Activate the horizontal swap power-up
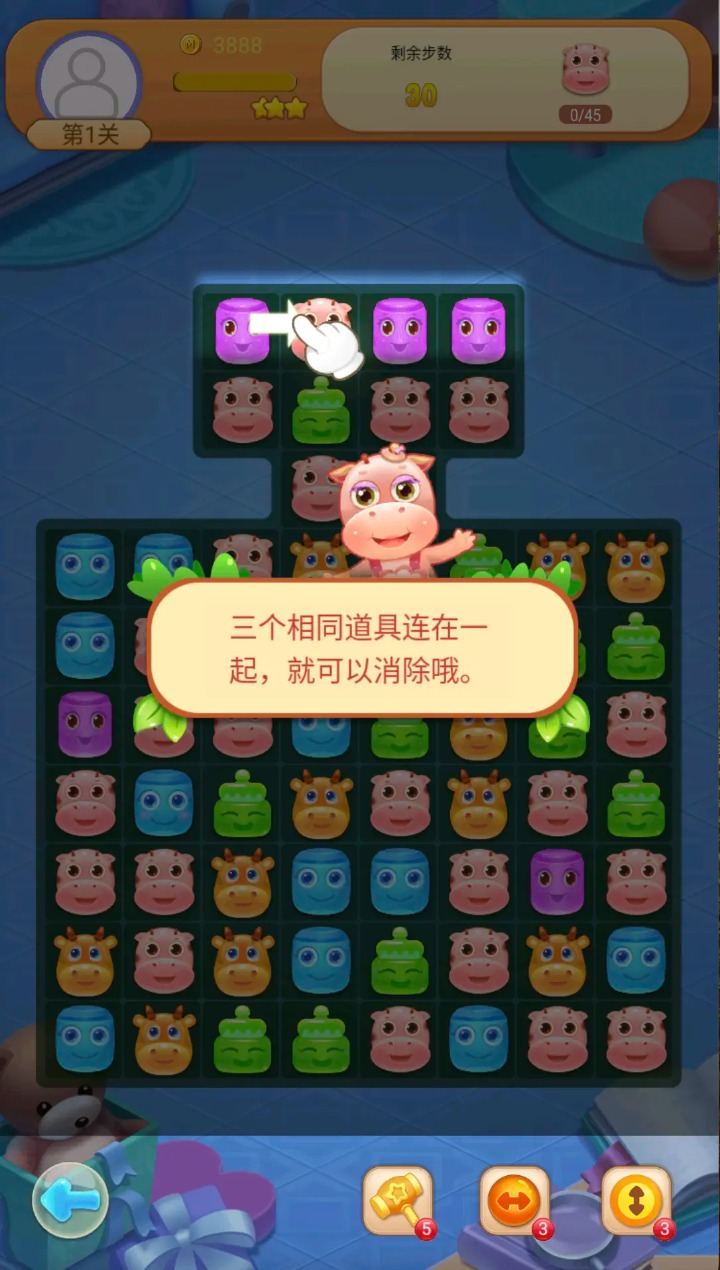Viewport: 720px width, 1270px height. click(515, 1200)
